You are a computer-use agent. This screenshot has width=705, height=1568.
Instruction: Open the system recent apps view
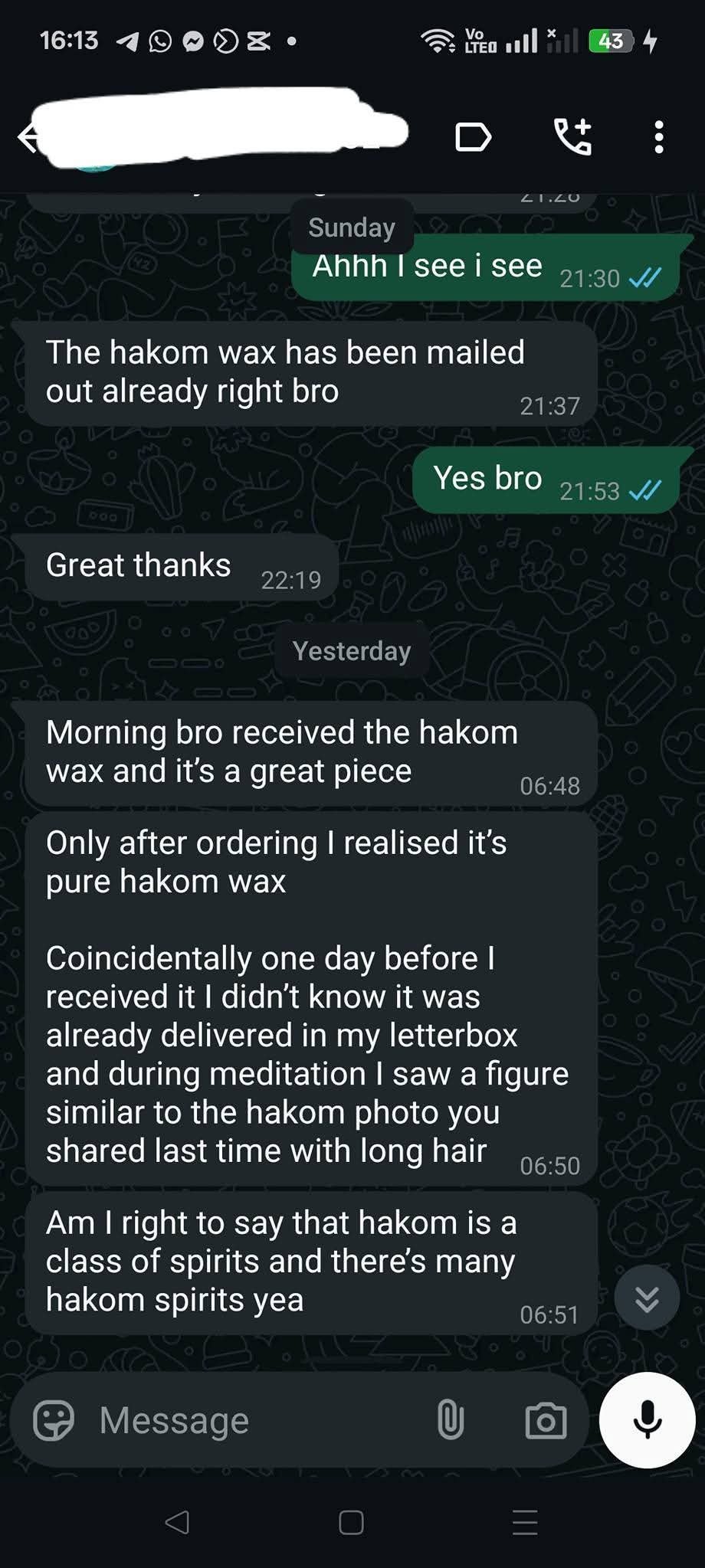[525, 1522]
